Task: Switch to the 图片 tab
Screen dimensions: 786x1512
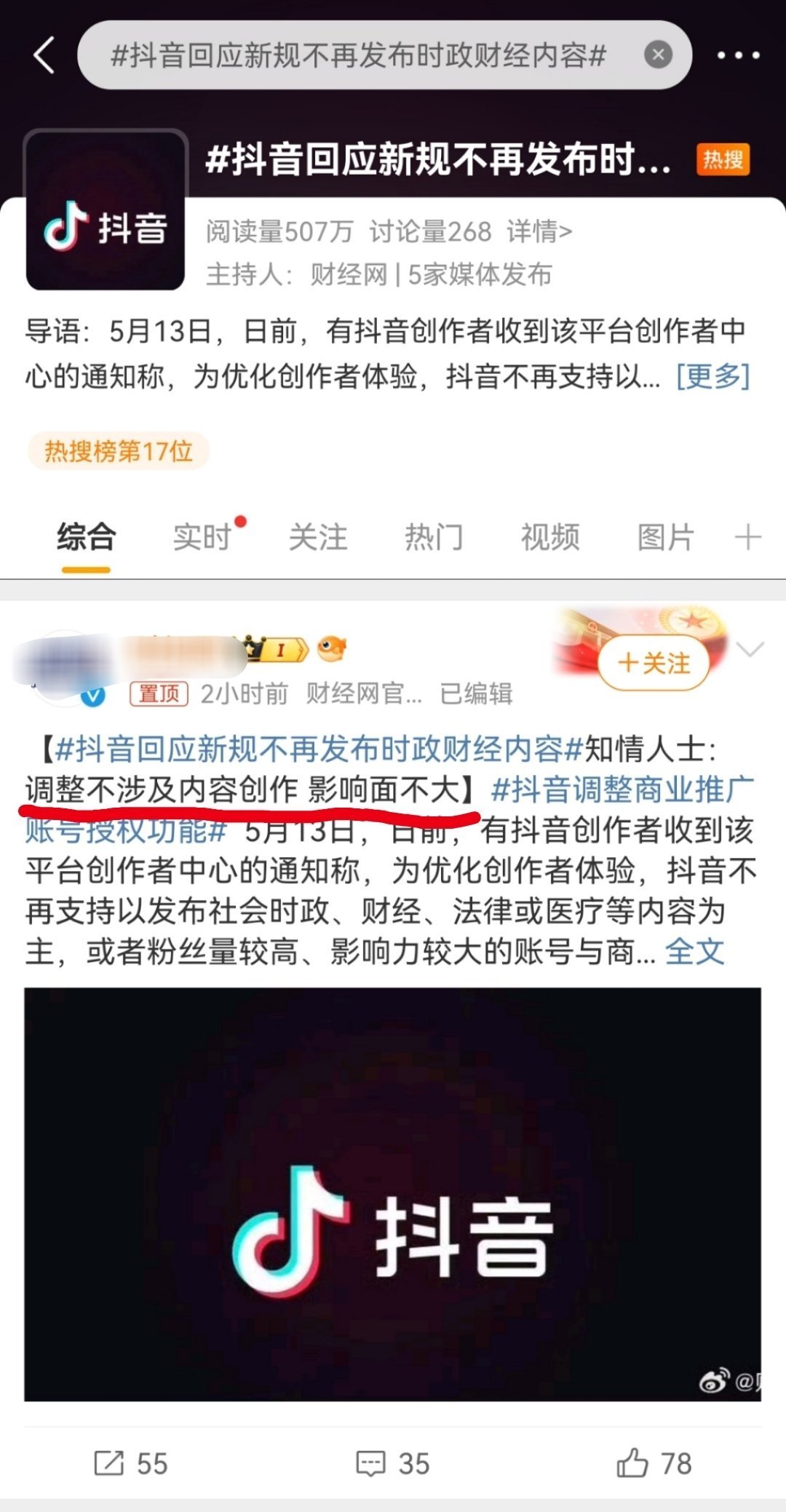Action: [x=666, y=538]
